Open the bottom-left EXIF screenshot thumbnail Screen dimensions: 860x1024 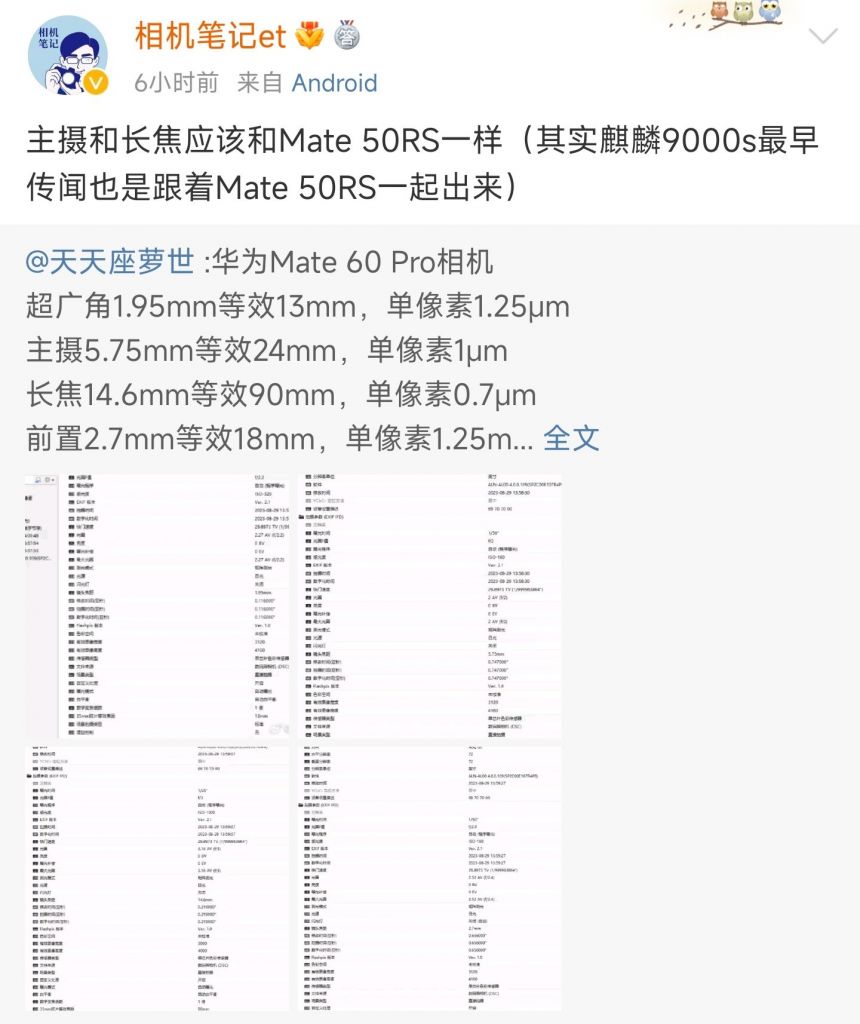[155, 880]
